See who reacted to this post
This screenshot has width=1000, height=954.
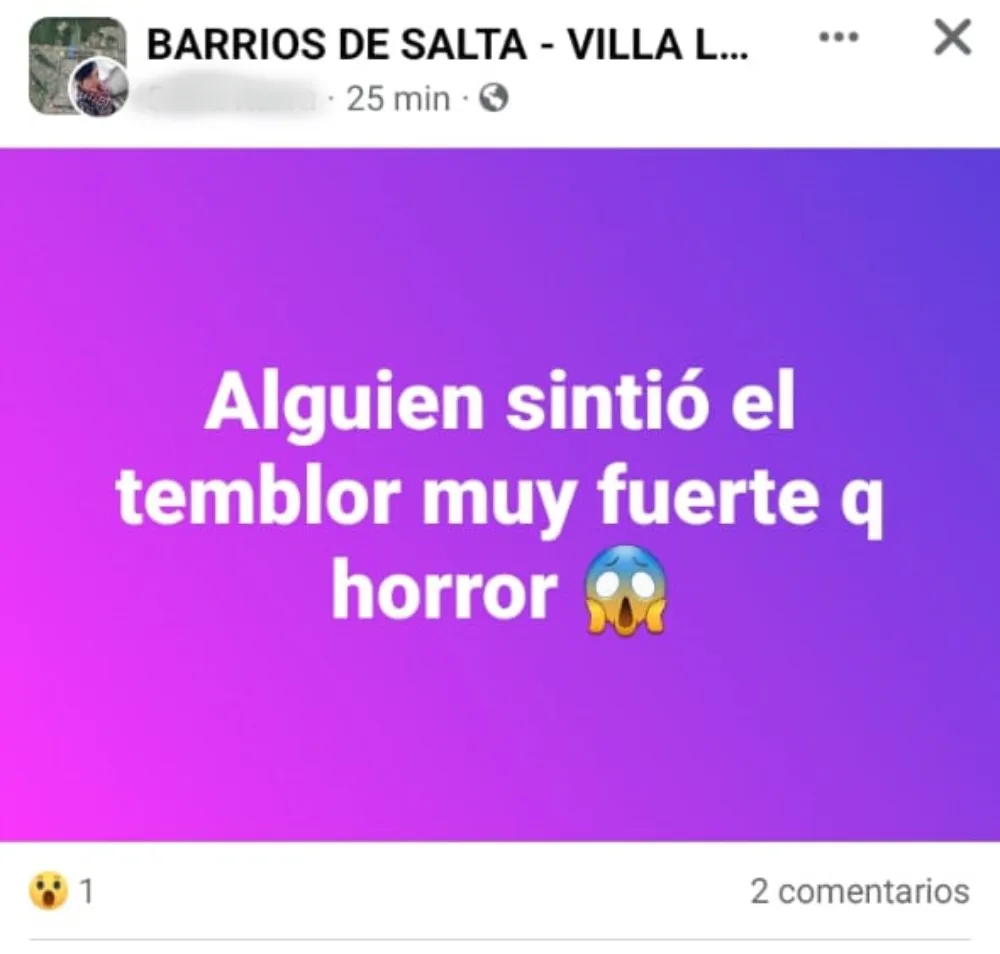(60, 891)
